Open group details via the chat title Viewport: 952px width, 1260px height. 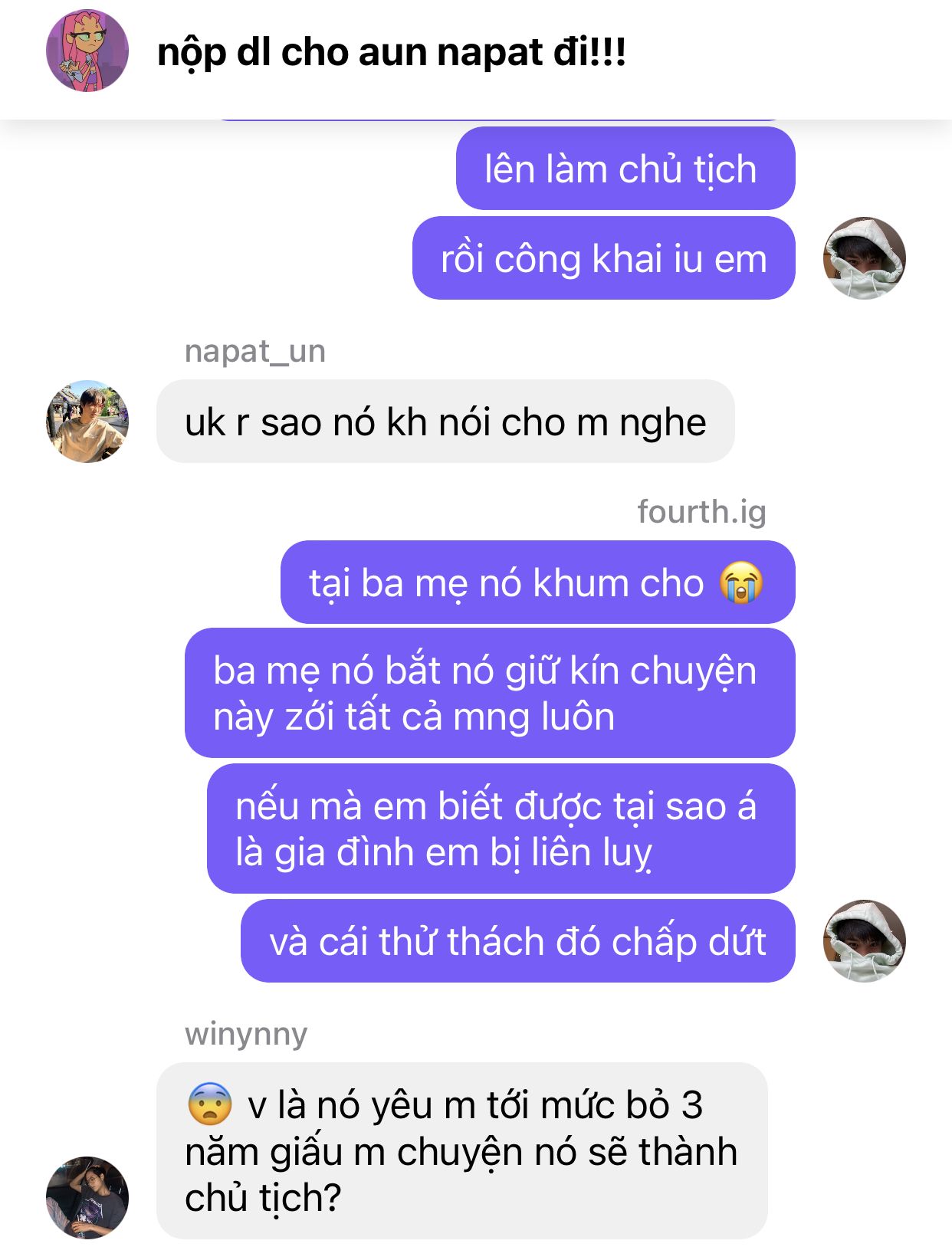pyautogui.click(x=391, y=52)
